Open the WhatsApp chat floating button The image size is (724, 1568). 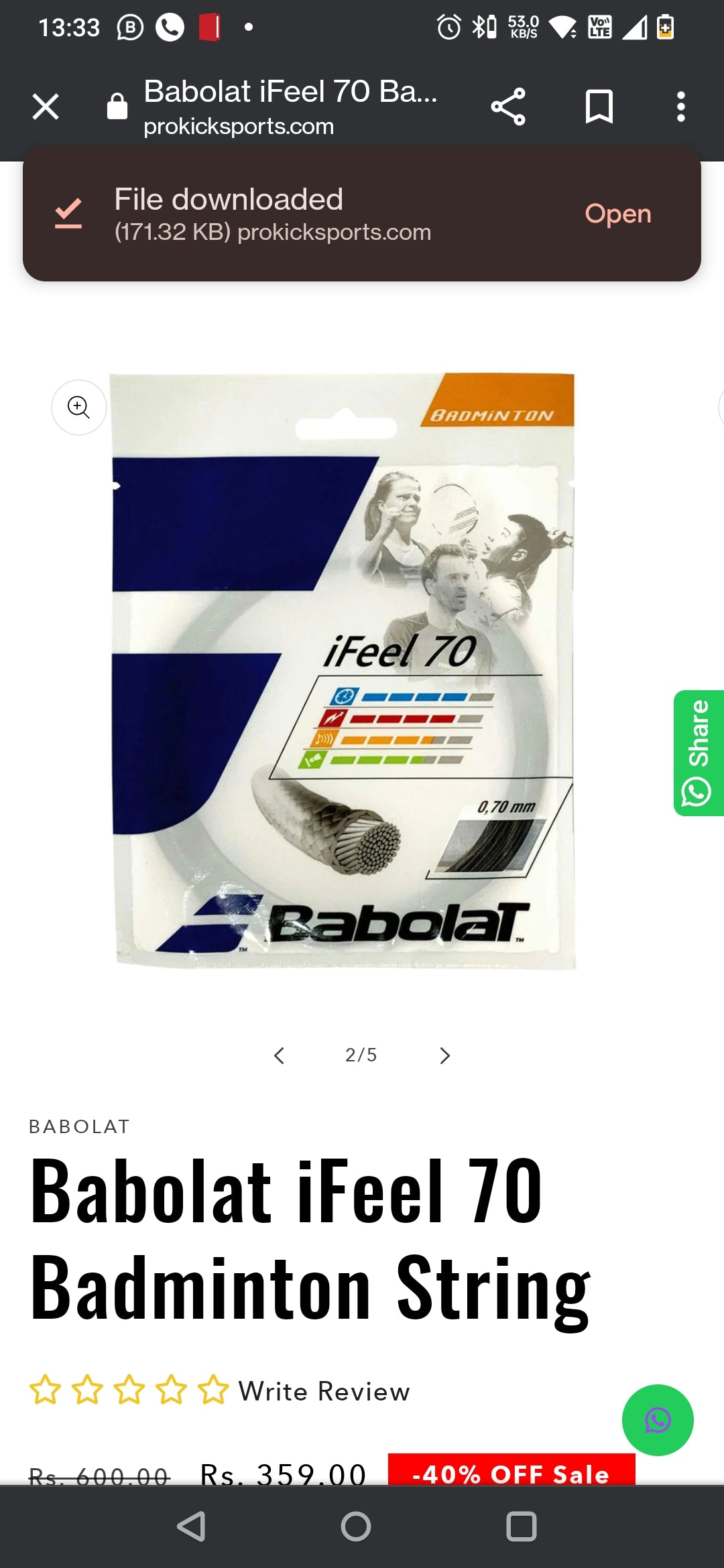pyautogui.click(x=657, y=1420)
